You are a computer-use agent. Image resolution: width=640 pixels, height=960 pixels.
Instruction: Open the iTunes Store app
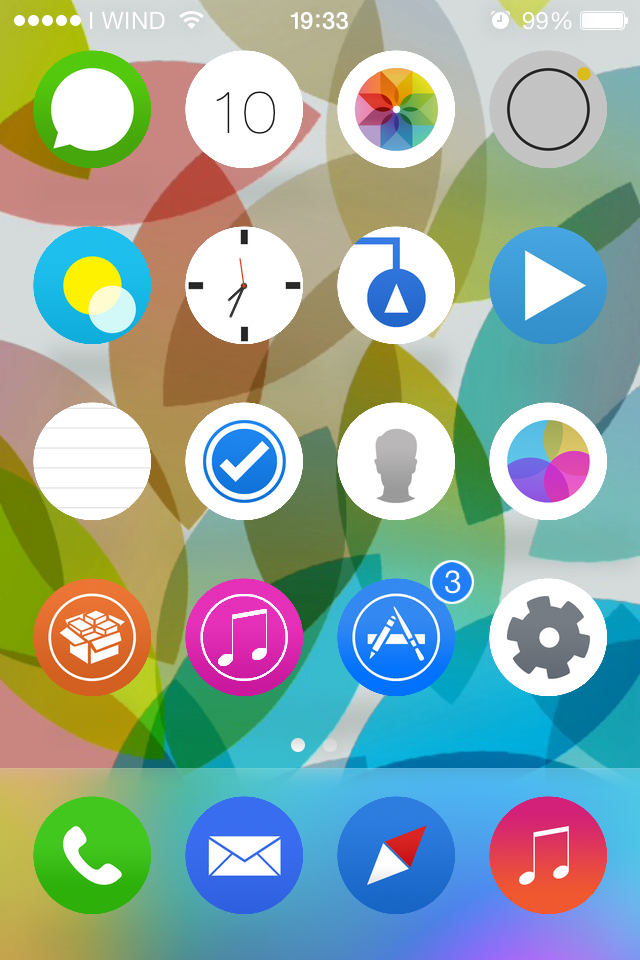pos(244,637)
